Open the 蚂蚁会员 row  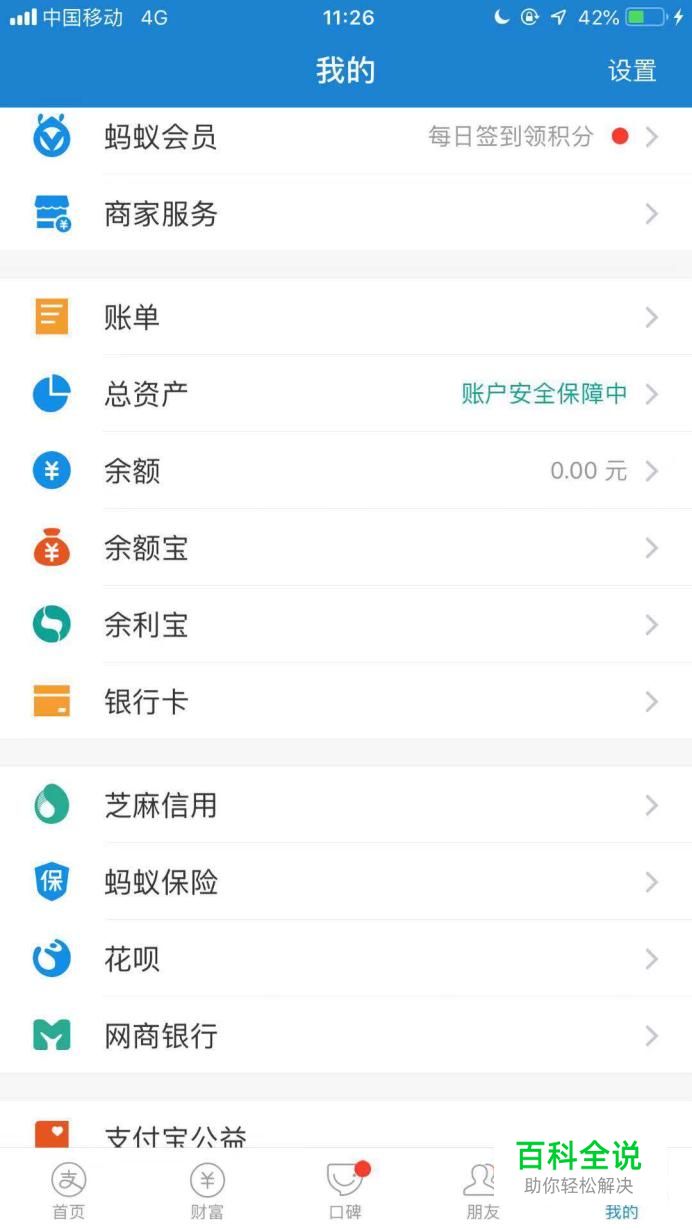(x=346, y=137)
